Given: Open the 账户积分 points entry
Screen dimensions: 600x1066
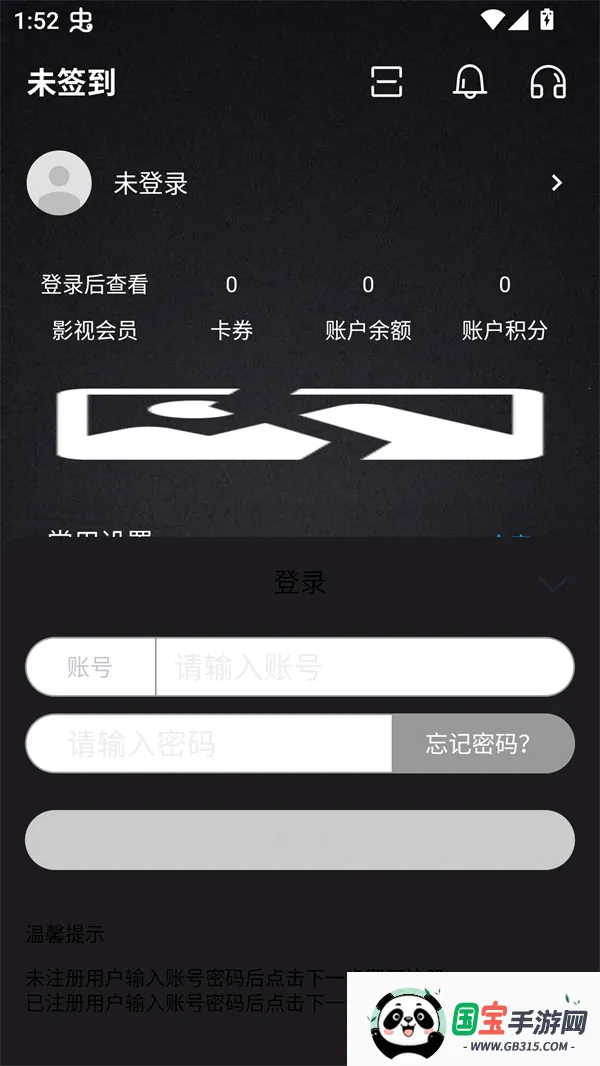Looking at the screenshot, I should coord(504,309).
